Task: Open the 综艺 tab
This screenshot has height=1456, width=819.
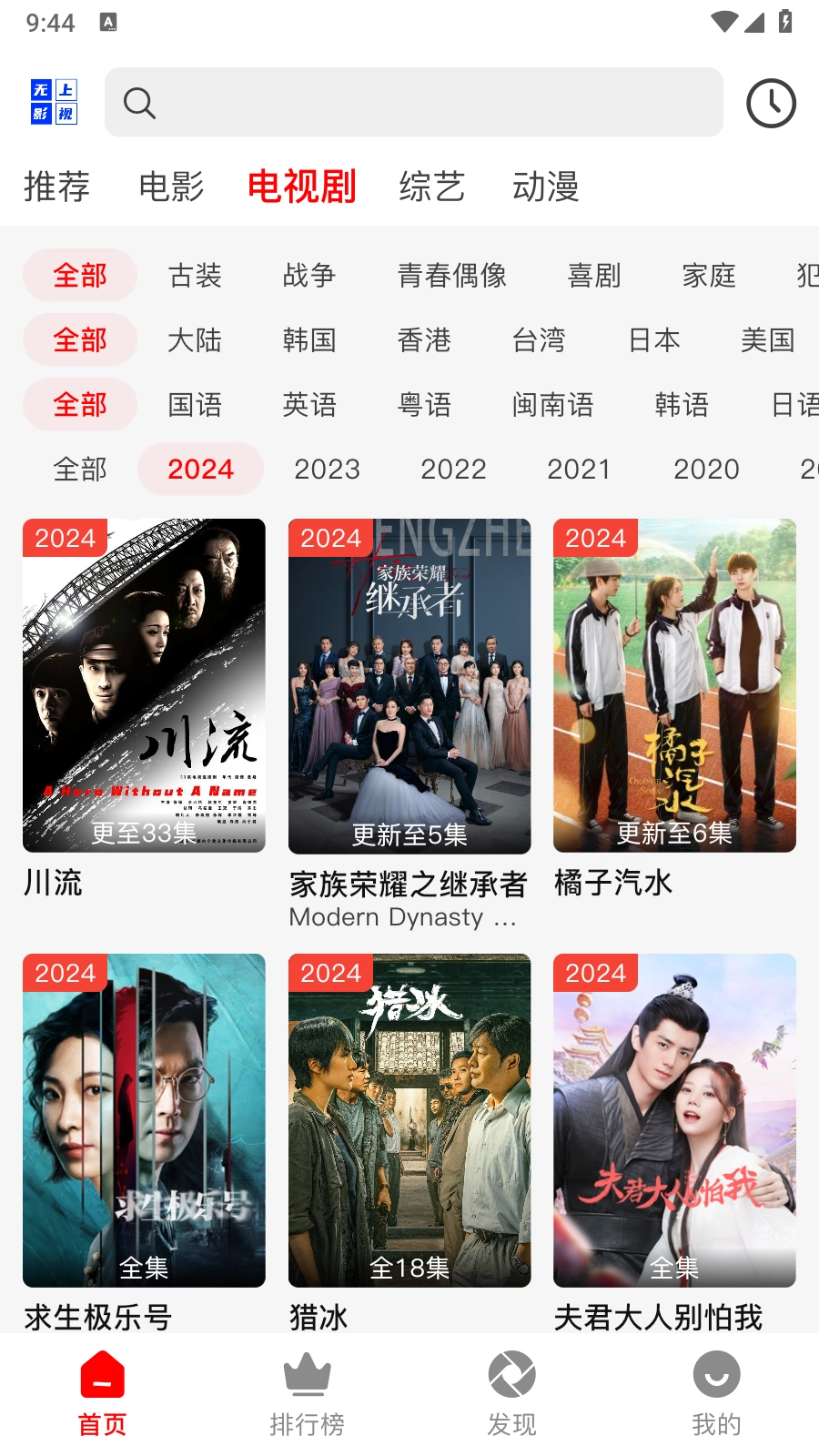Action: (x=431, y=187)
